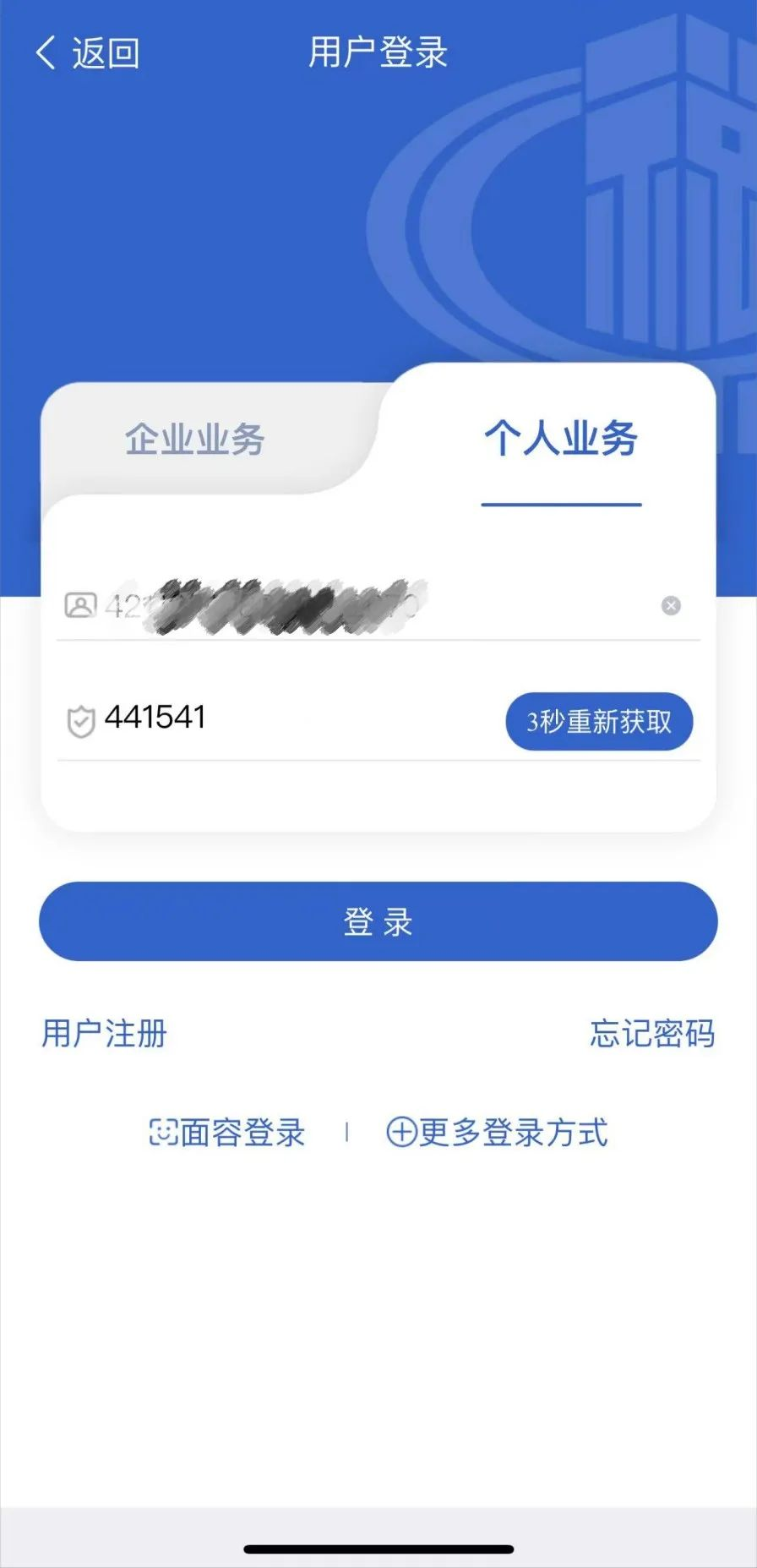757x1568 pixels.
Task: Open 用户注册 to register
Action: click(x=105, y=1033)
